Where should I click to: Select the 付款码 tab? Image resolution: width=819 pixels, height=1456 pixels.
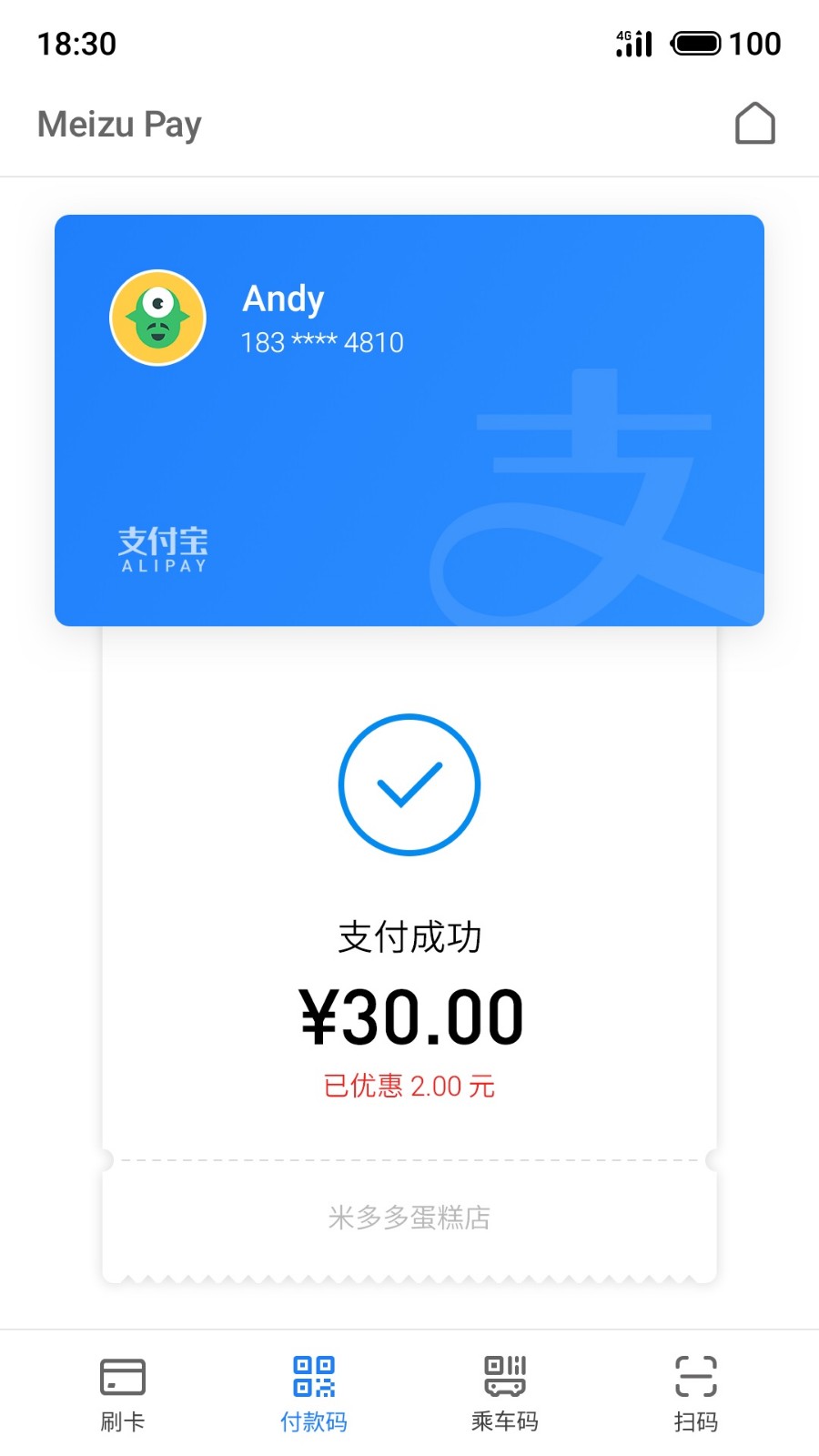click(314, 1392)
